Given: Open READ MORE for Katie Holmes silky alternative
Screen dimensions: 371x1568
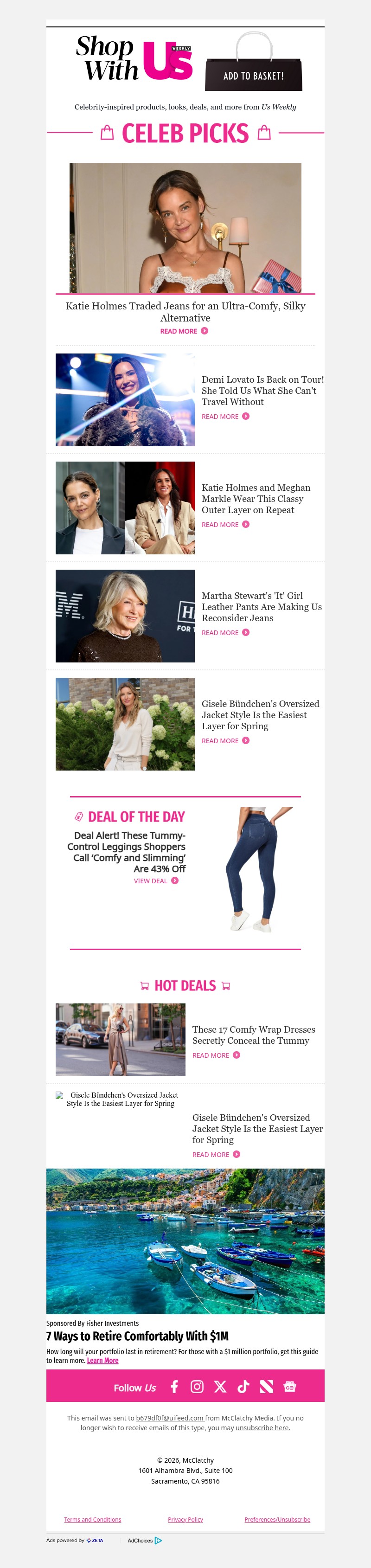Looking at the screenshot, I should [x=184, y=331].
